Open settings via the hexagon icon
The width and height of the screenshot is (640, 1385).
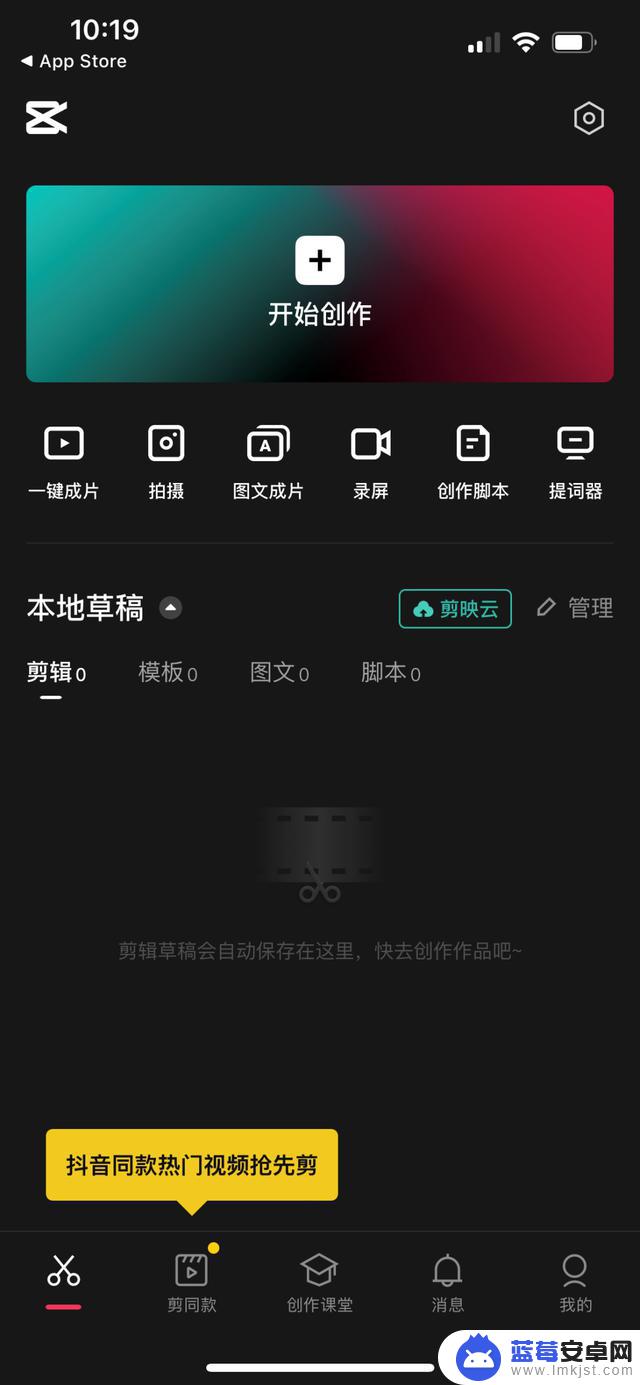click(589, 119)
